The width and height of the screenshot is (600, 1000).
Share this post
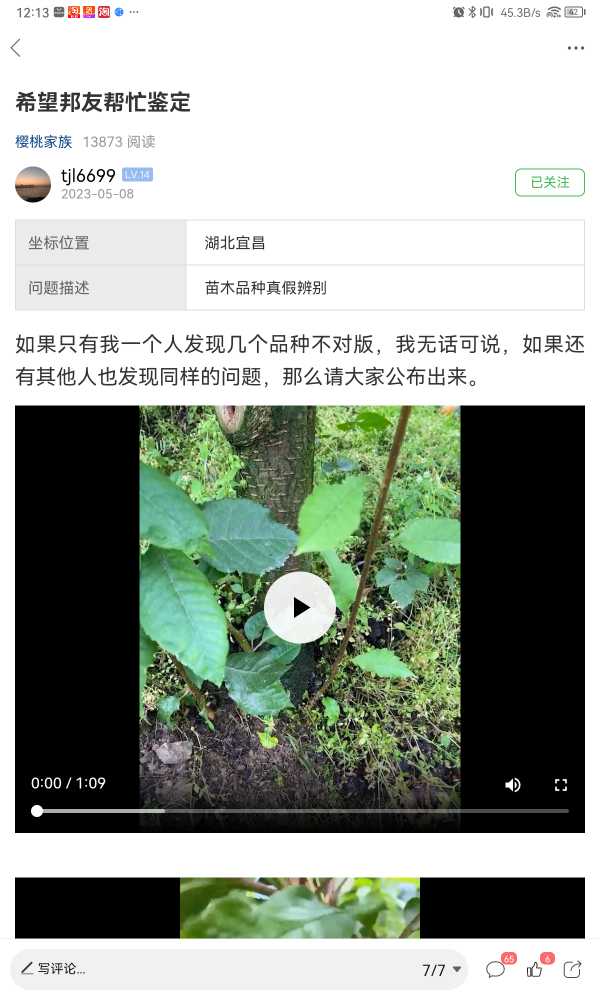tap(573, 969)
